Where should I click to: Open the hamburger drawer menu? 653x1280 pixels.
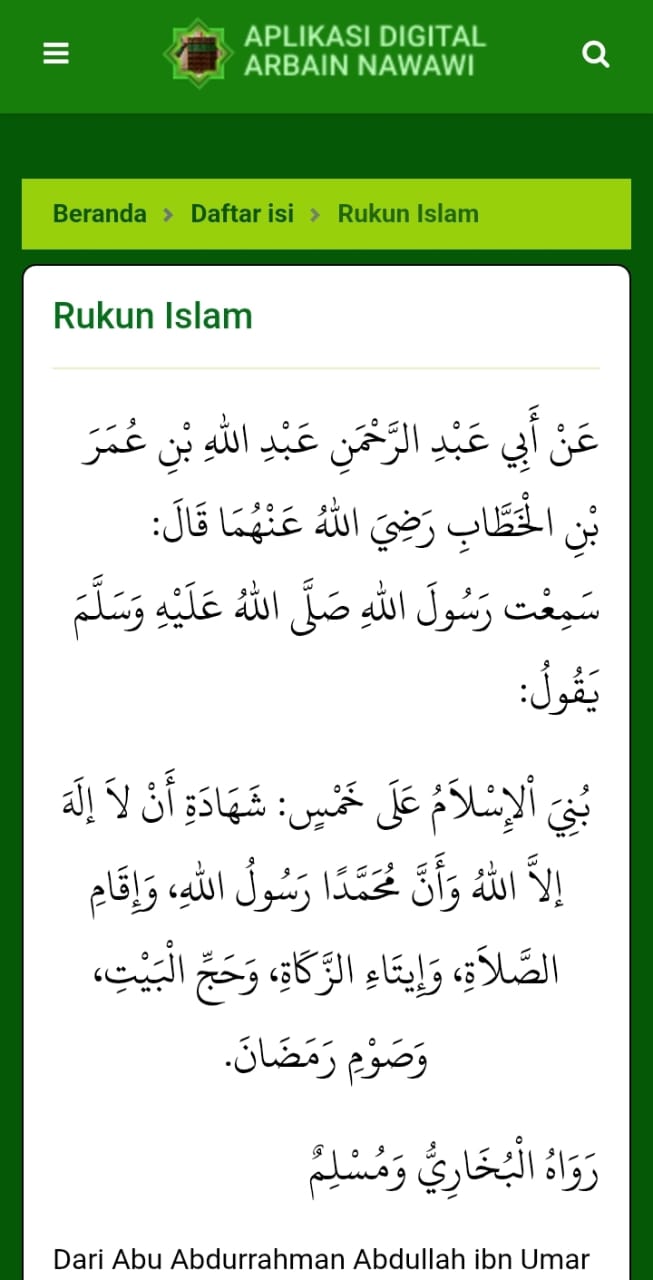coord(56,54)
